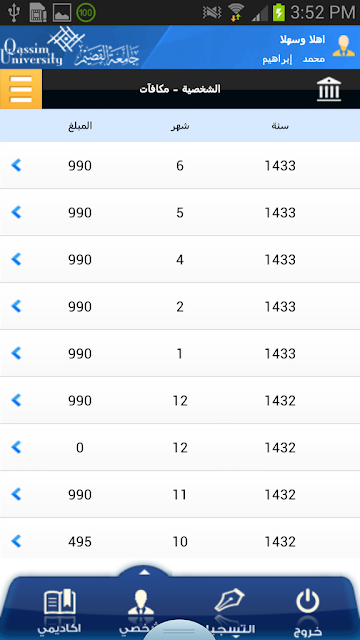
Task: View the 1432 month 11 reward
Action: [x=180, y=494]
